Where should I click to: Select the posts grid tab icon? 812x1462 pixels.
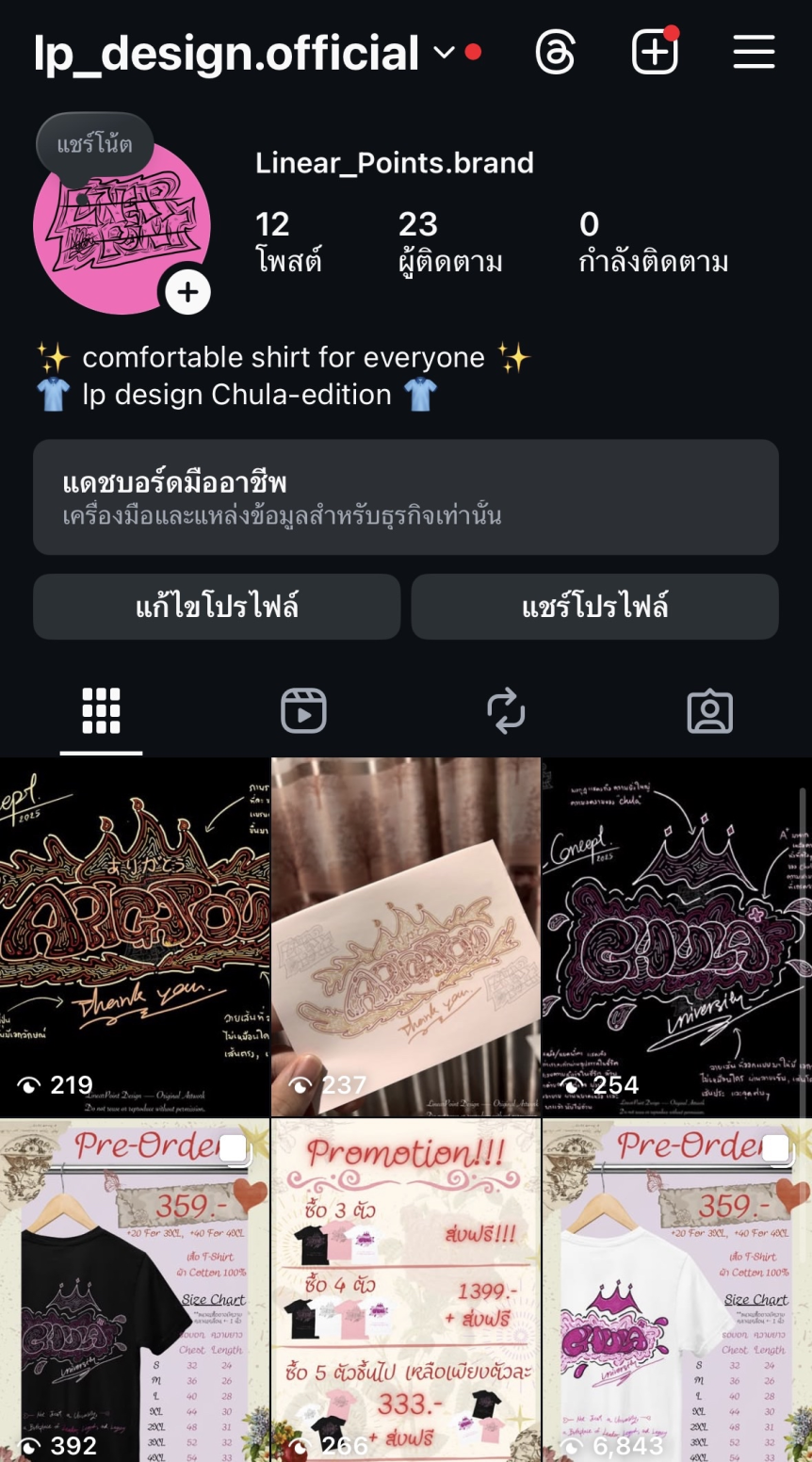[100, 711]
